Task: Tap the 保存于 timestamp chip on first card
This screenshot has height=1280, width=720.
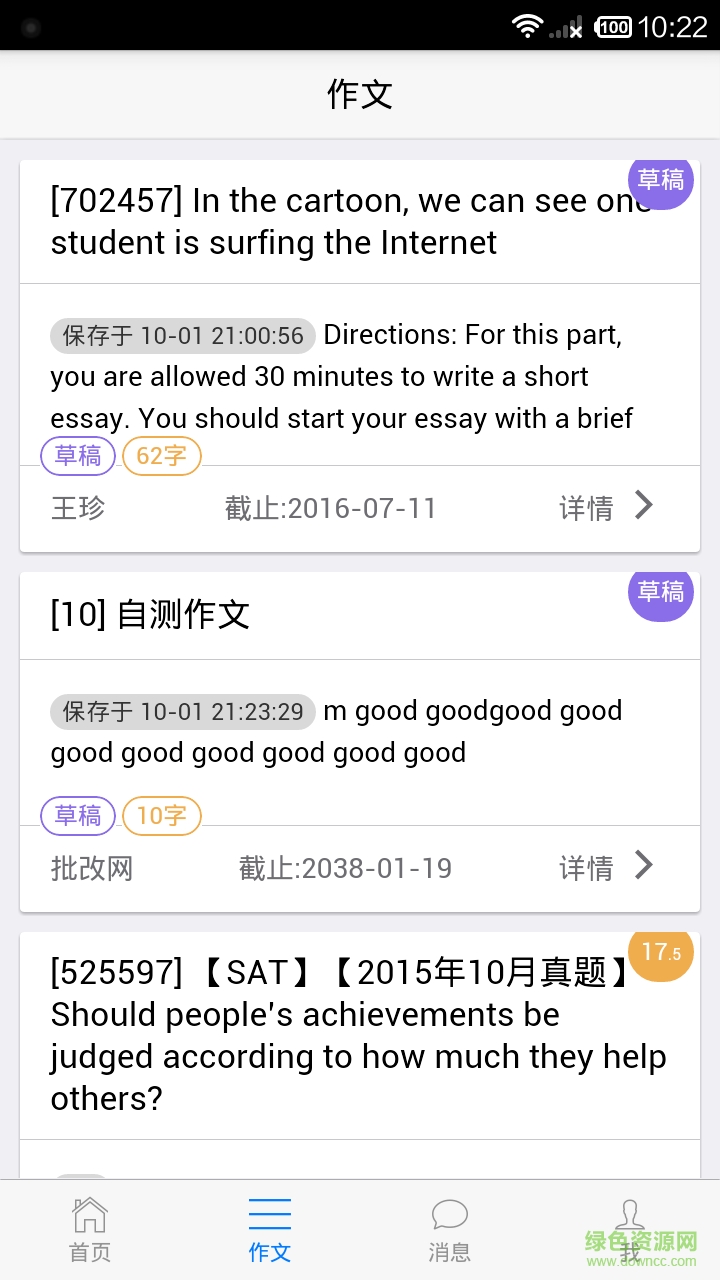Action: pos(181,336)
